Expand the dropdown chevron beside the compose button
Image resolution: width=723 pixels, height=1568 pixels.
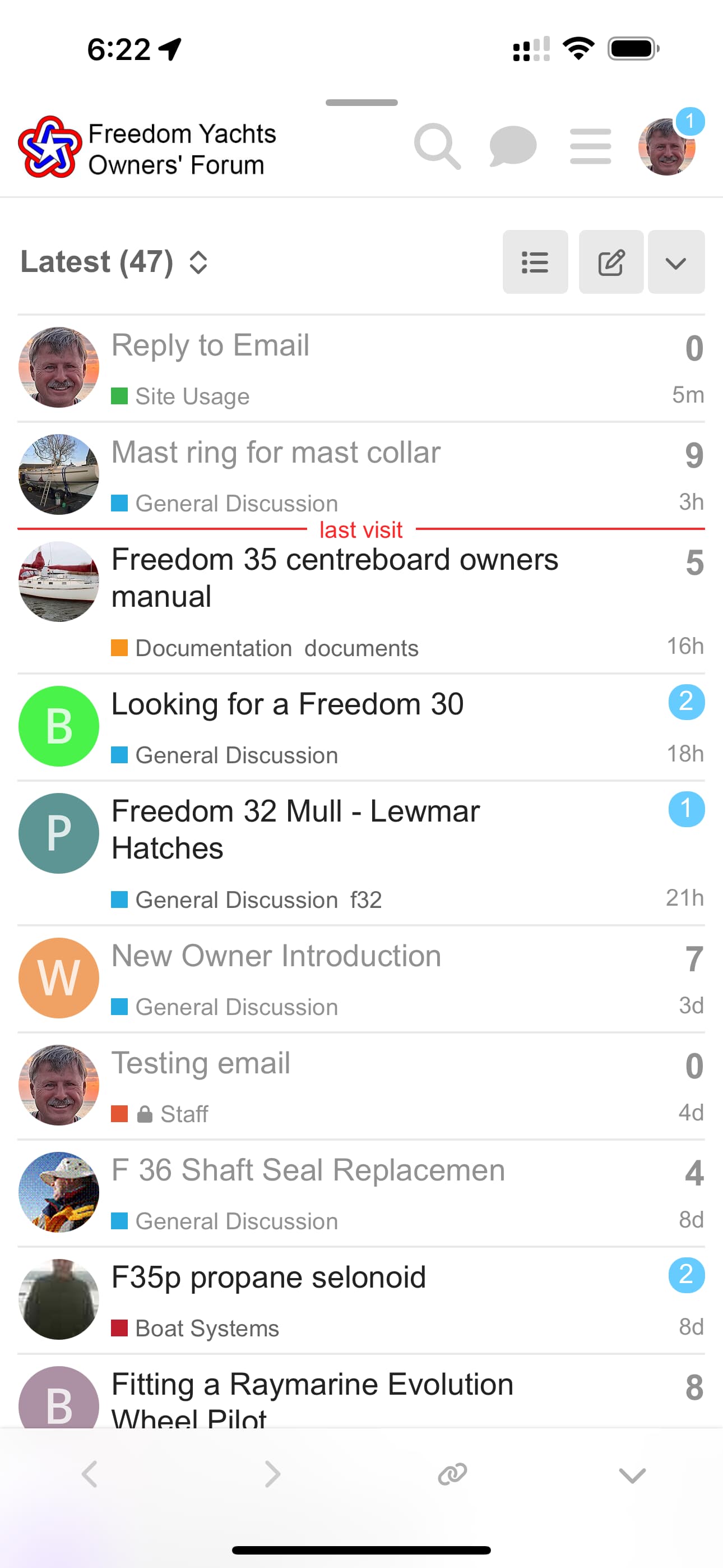click(676, 262)
